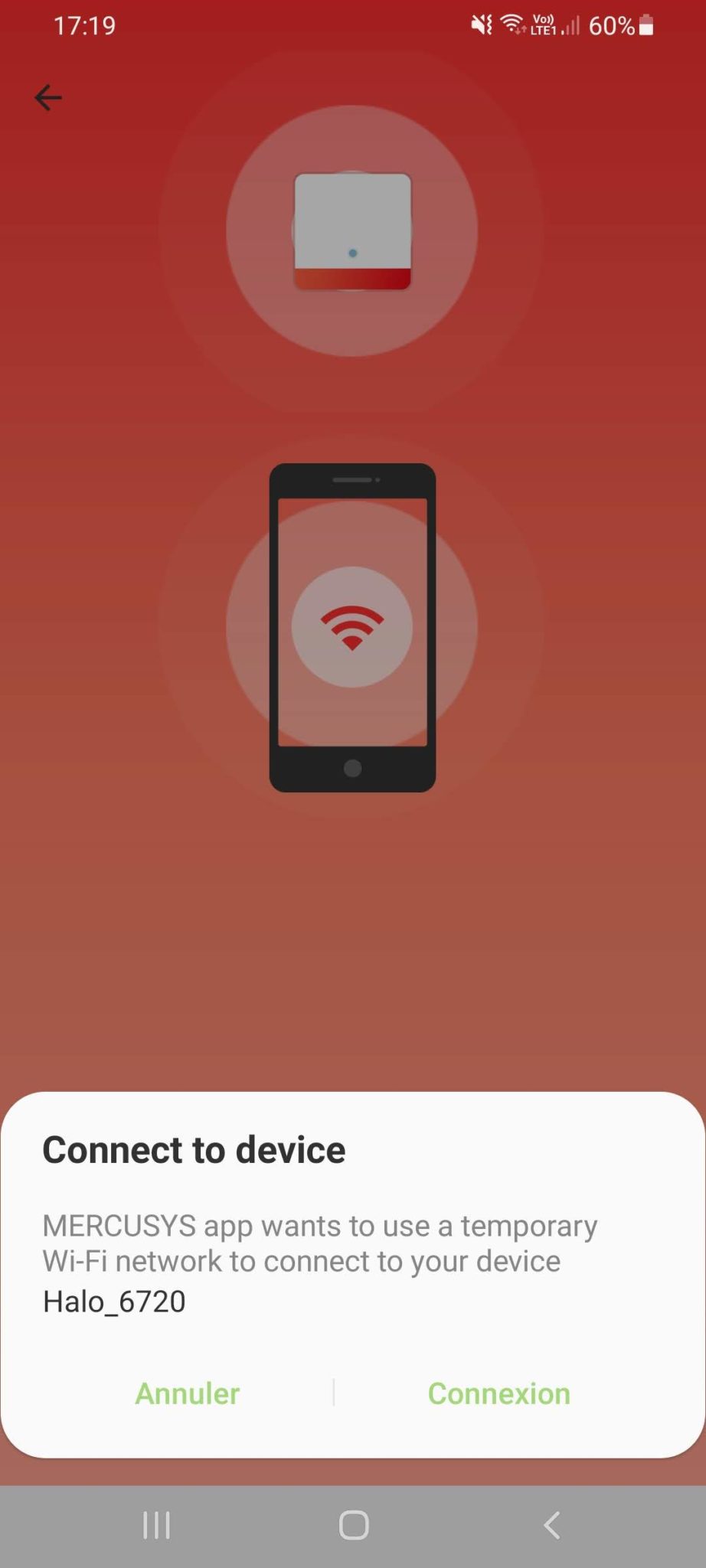
Task: Go to the home screen via the navigation bar
Action: tap(354, 1525)
